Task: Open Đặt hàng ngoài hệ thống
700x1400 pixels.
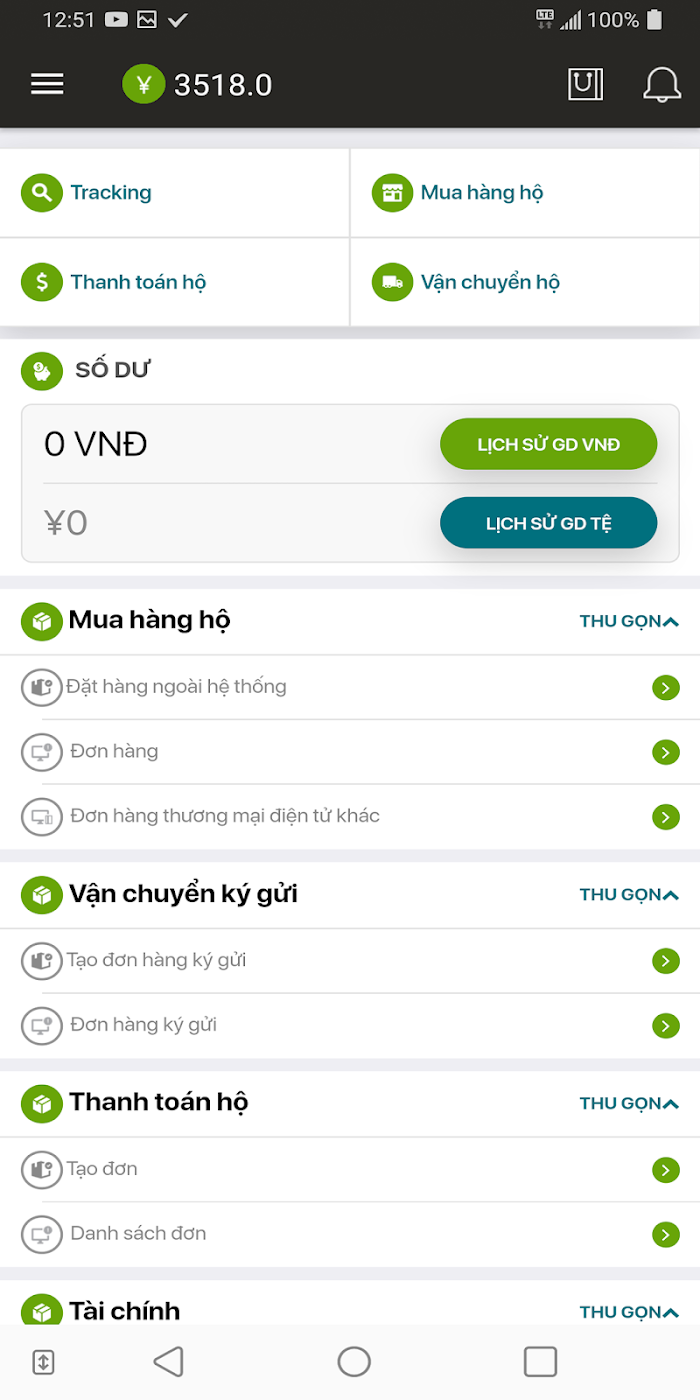Action: (x=350, y=687)
